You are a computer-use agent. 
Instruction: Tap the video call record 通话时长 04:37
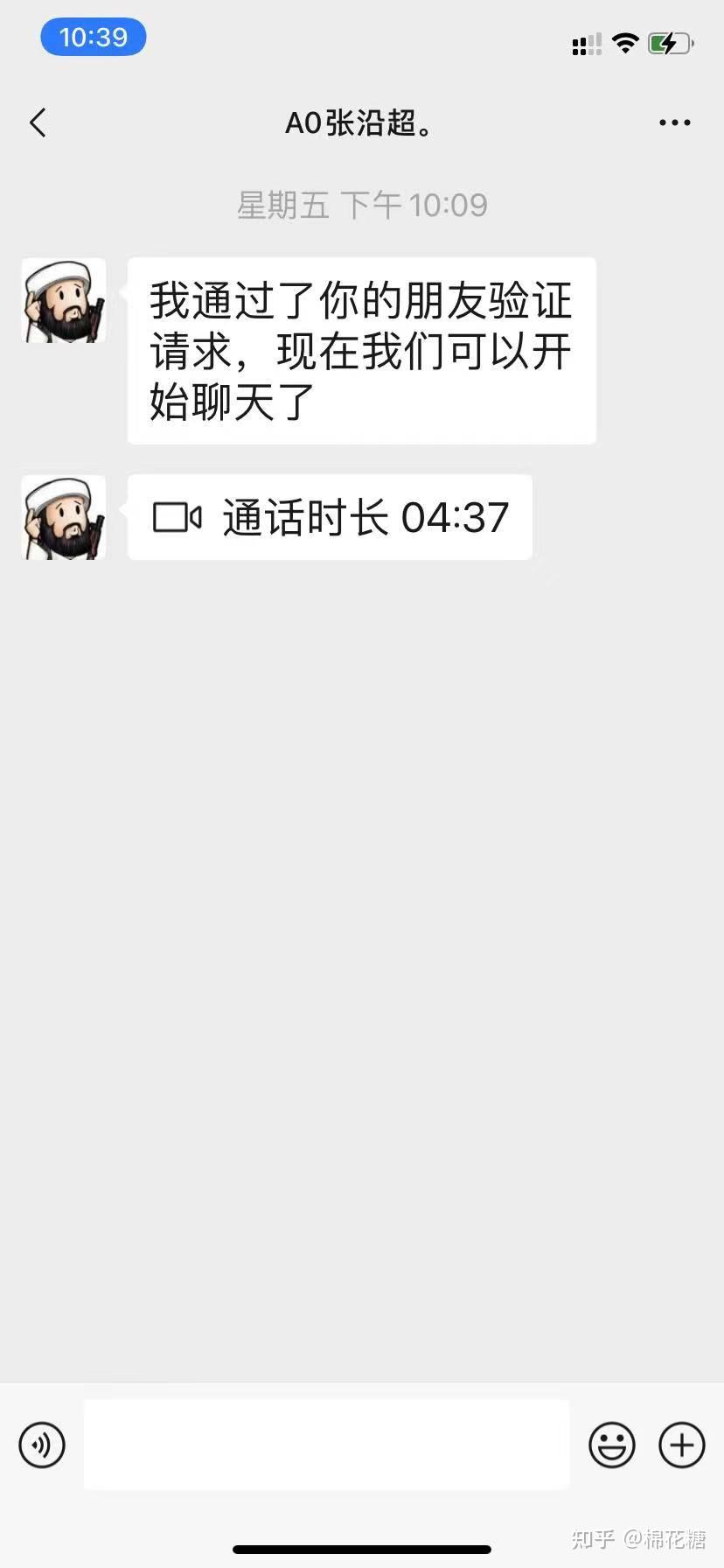(x=330, y=517)
